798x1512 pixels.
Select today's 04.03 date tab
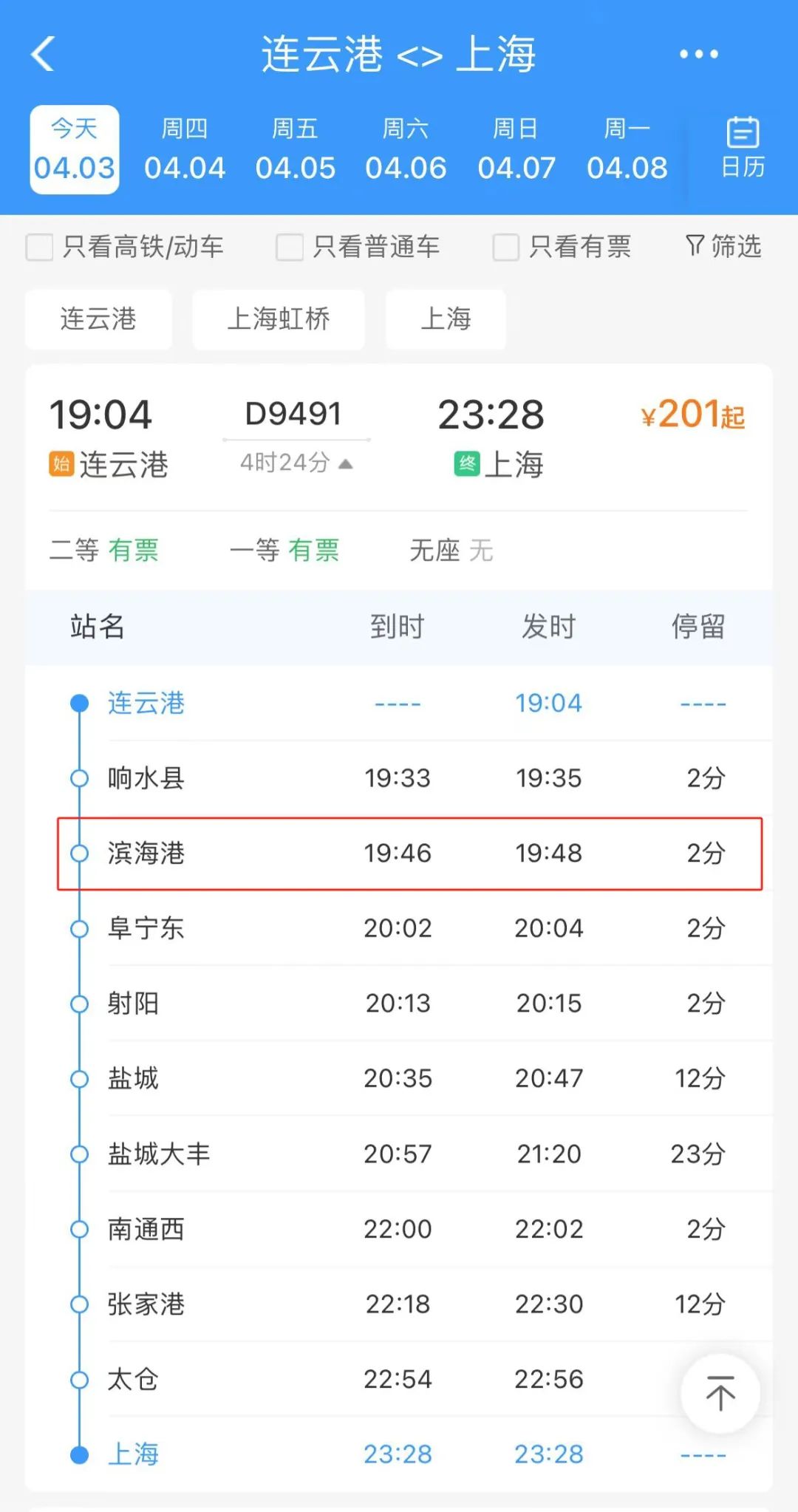75,149
